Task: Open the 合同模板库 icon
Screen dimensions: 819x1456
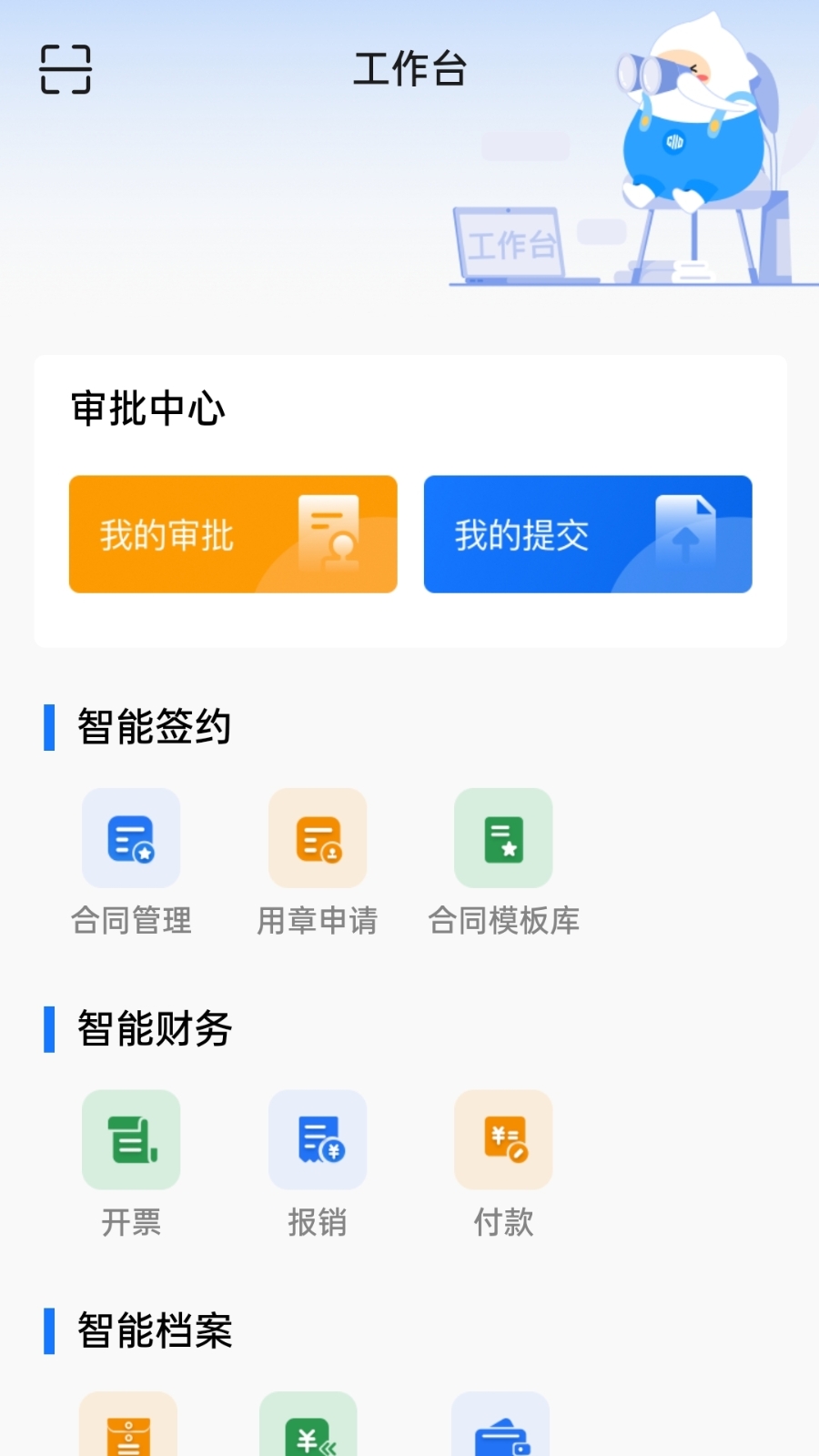Action: 503,837
